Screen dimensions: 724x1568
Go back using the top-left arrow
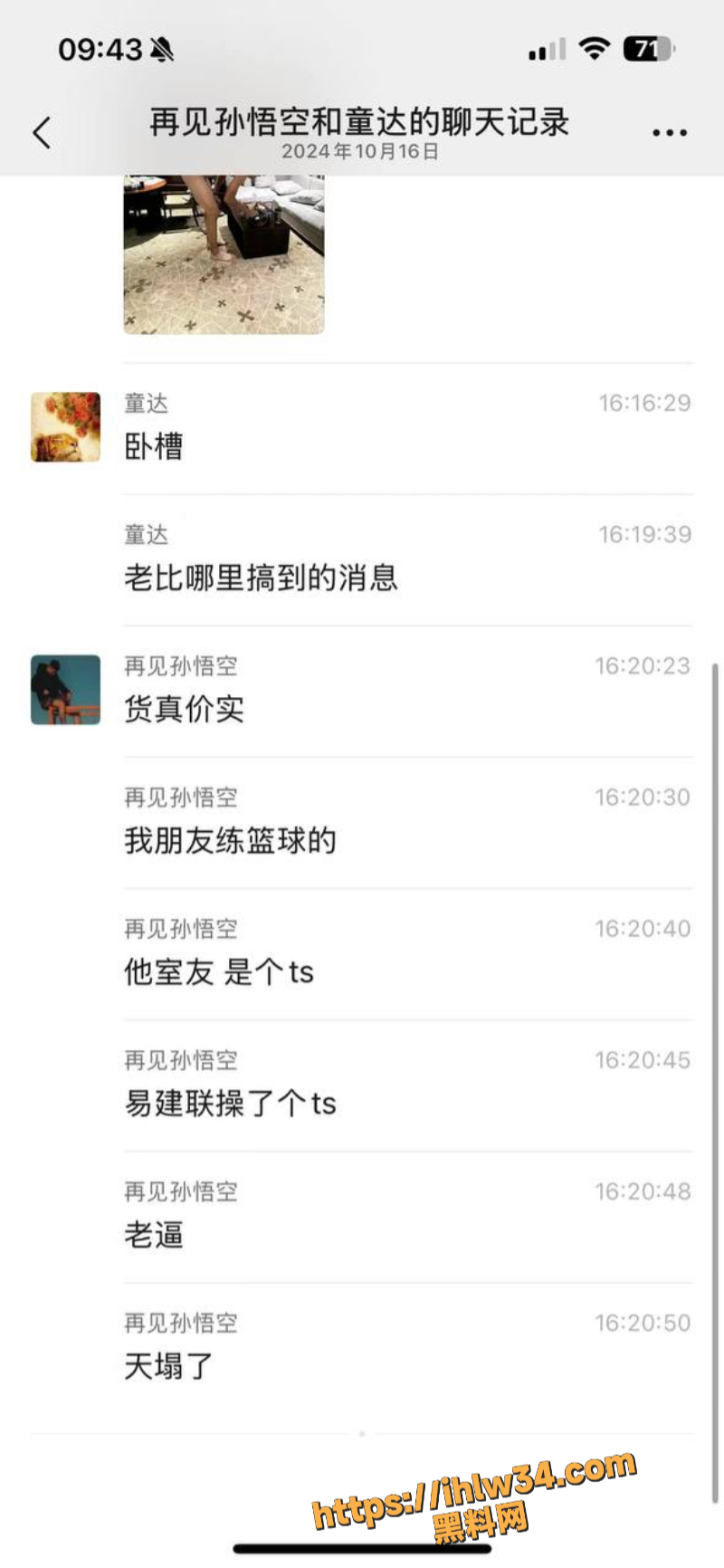pyautogui.click(x=42, y=132)
